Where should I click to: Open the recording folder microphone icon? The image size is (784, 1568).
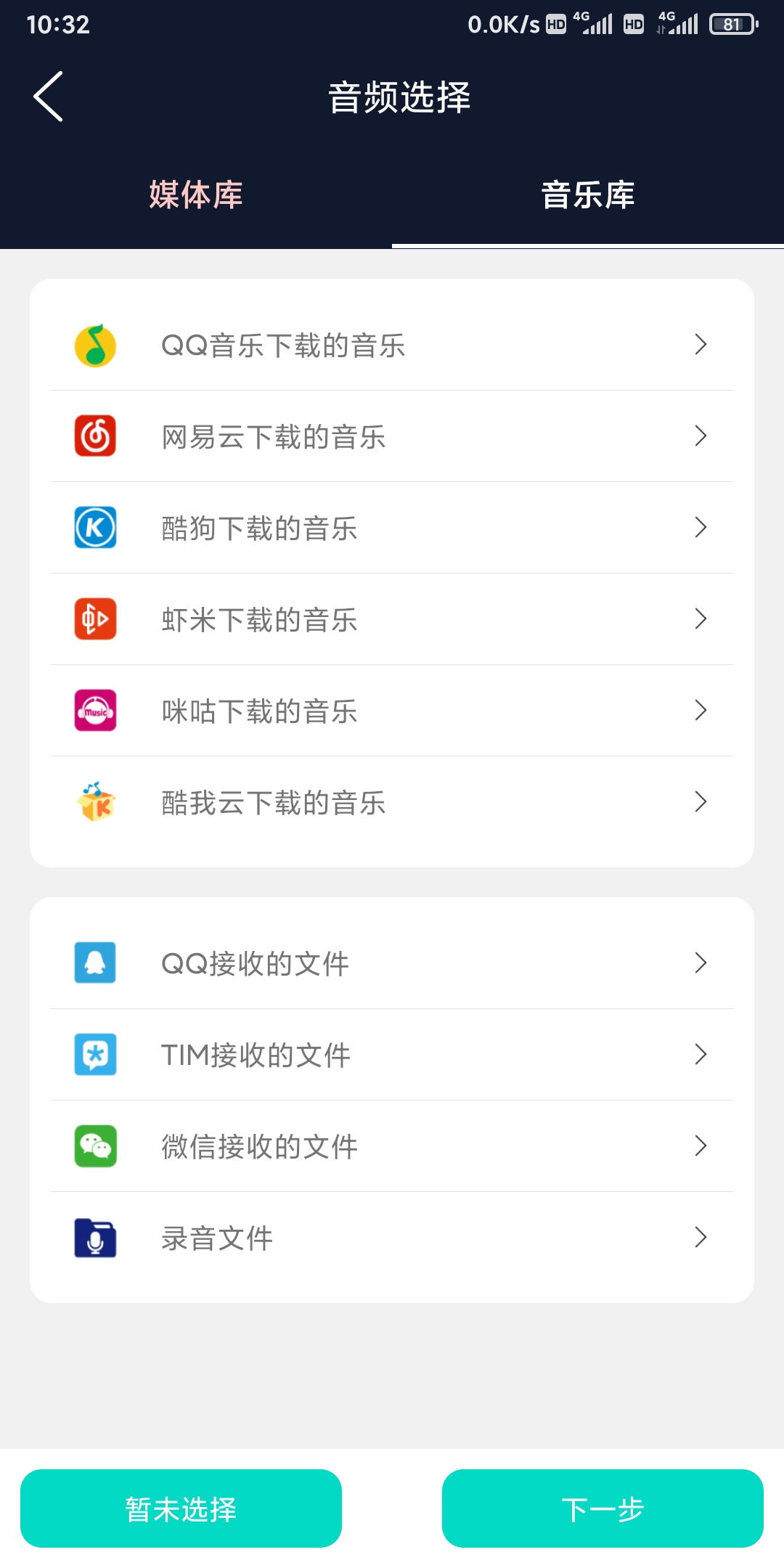[93, 1238]
